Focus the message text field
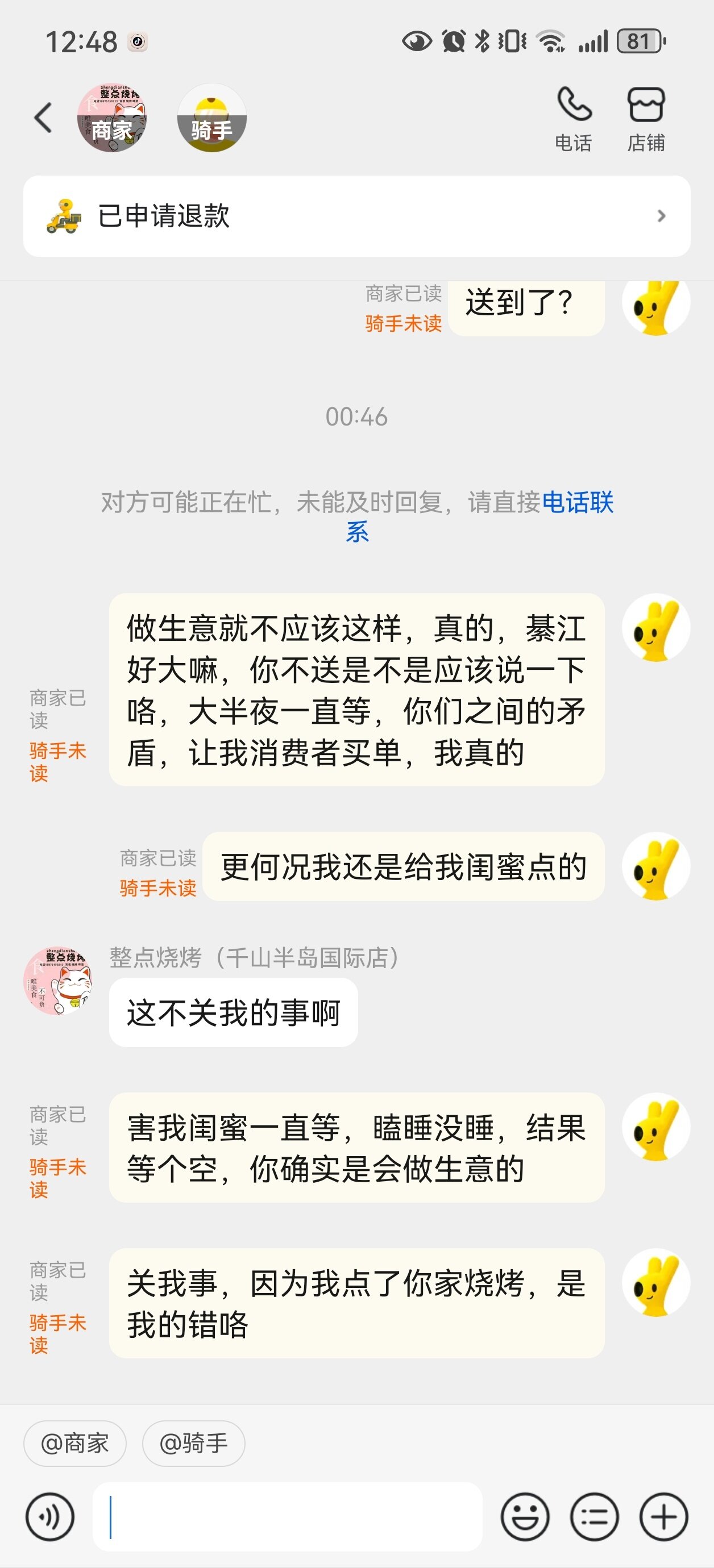Viewport: 714px width, 1568px height. tap(287, 1517)
